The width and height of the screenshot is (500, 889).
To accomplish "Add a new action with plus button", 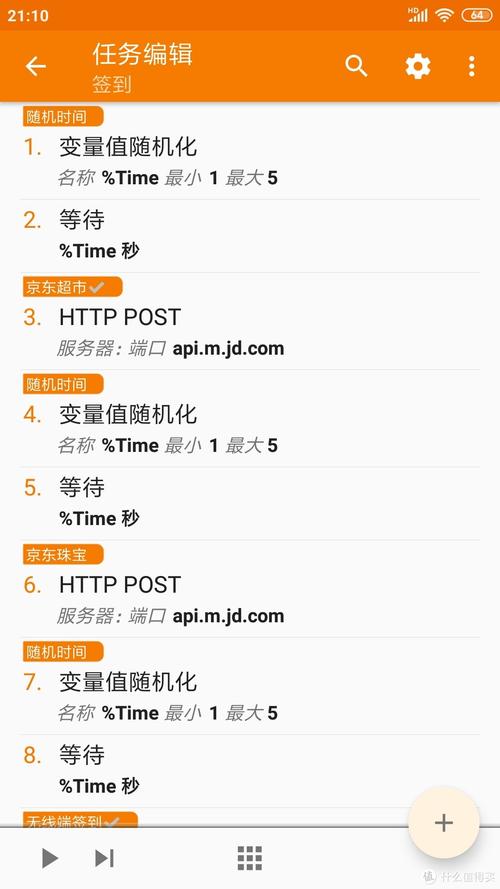I will click(444, 823).
